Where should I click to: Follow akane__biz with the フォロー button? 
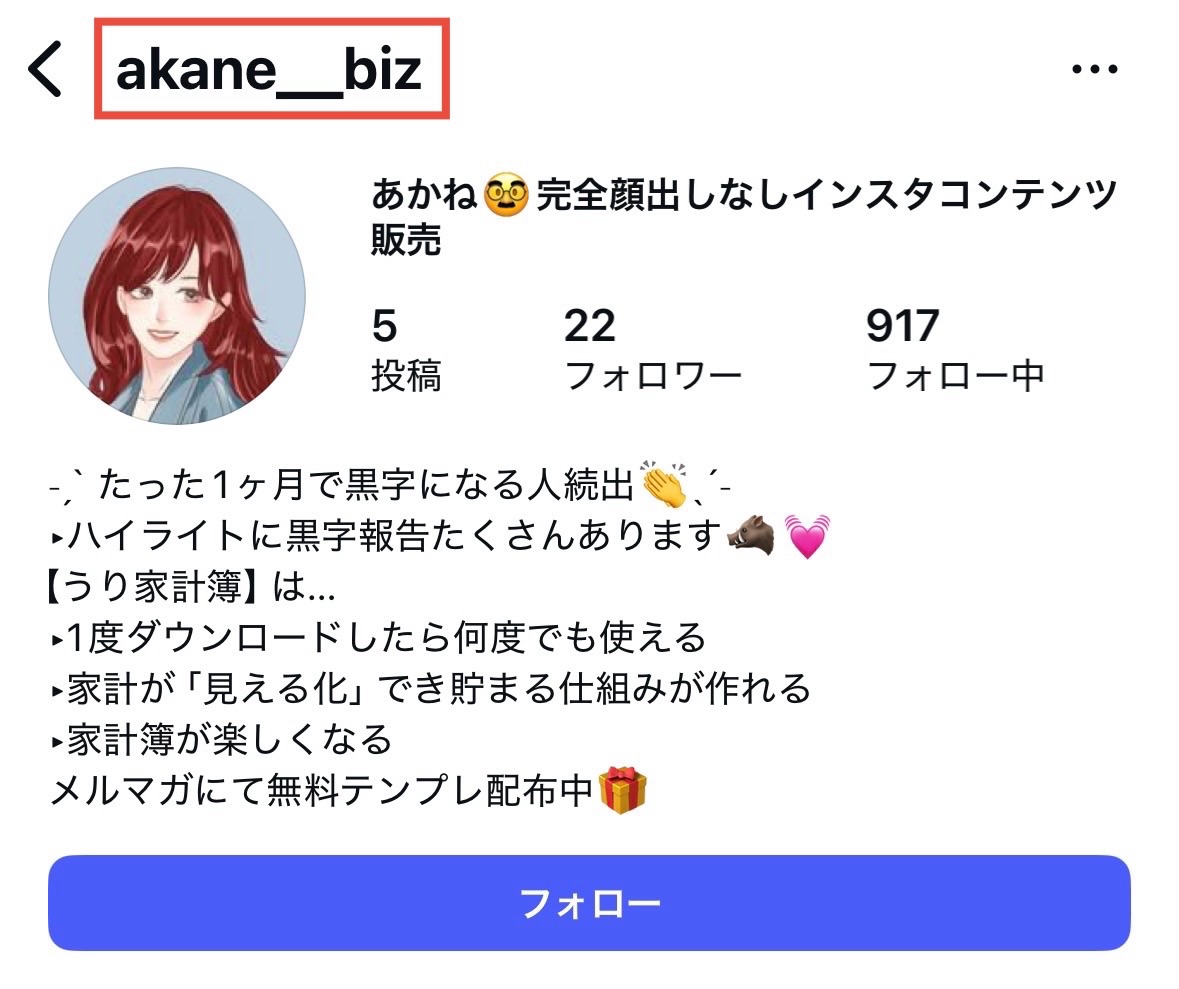[589, 903]
